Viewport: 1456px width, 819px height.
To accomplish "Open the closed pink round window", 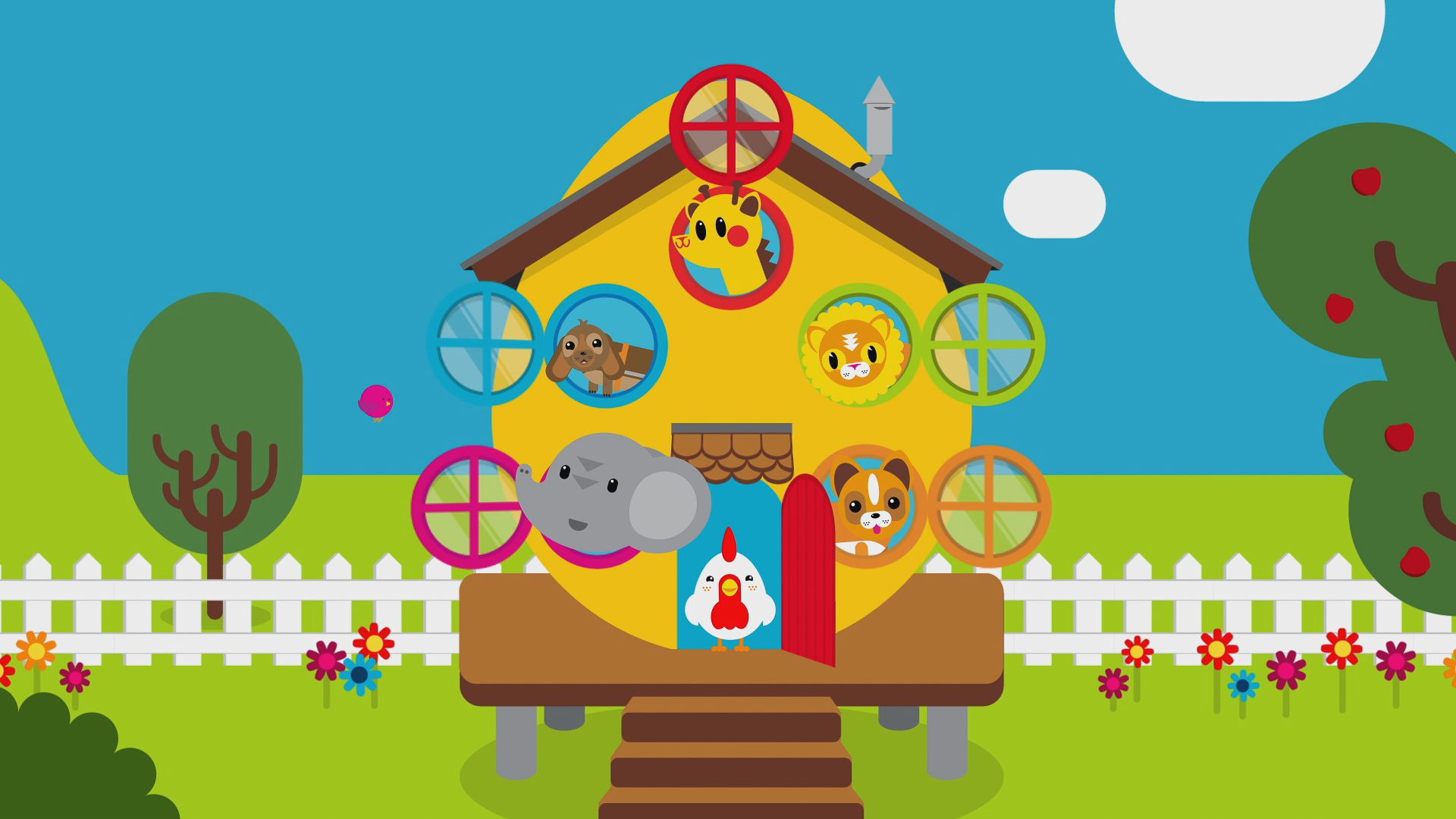I will point(470,507).
